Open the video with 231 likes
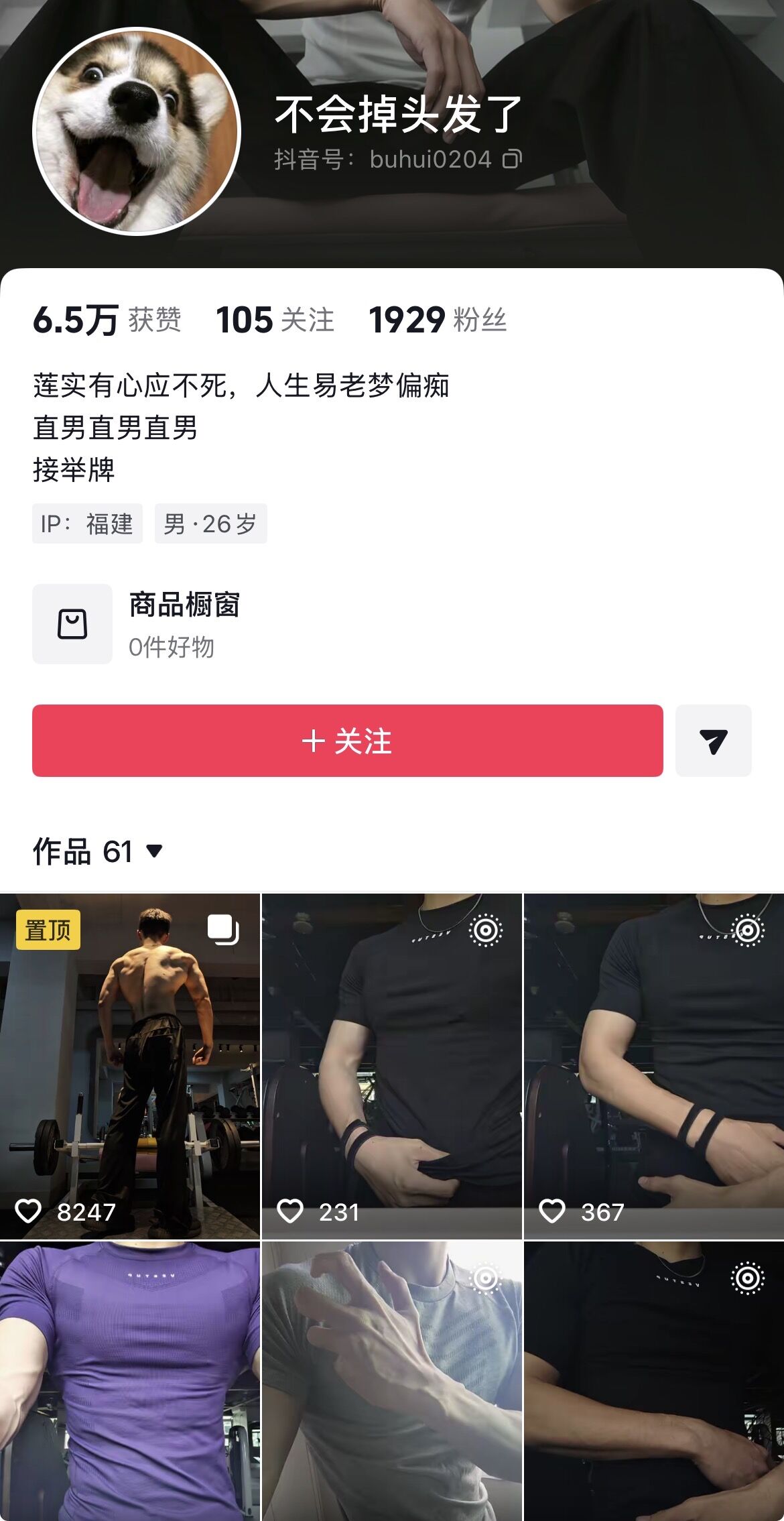 pyautogui.click(x=391, y=1066)
